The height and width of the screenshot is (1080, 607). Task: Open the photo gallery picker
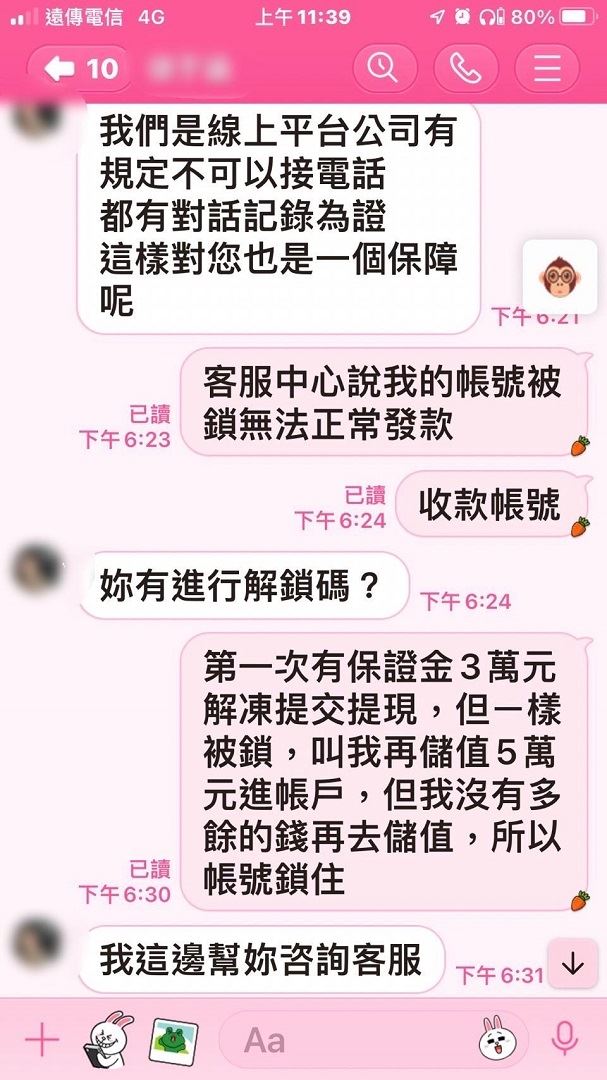173,1040
